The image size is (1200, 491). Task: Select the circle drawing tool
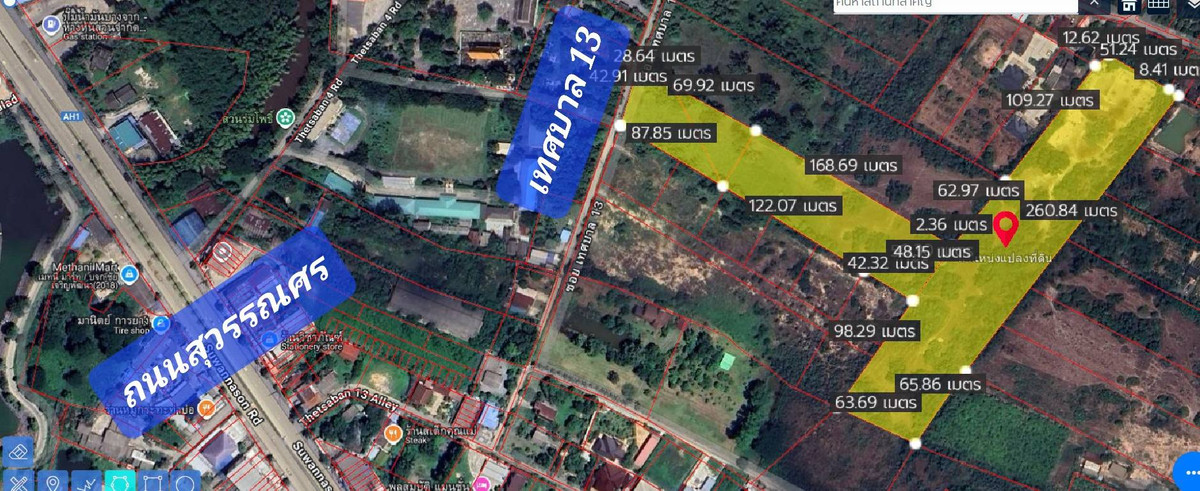(x=185, y=483)
